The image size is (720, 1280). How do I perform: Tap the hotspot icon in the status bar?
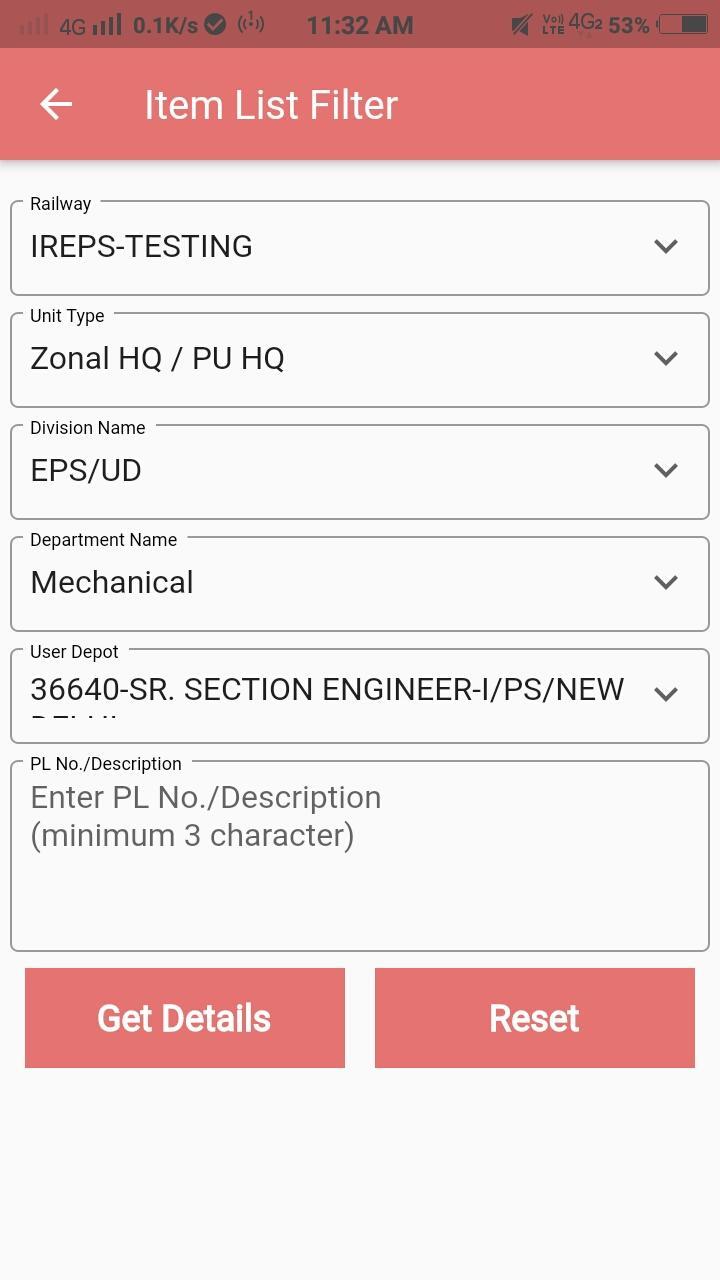tap(251, 24)
